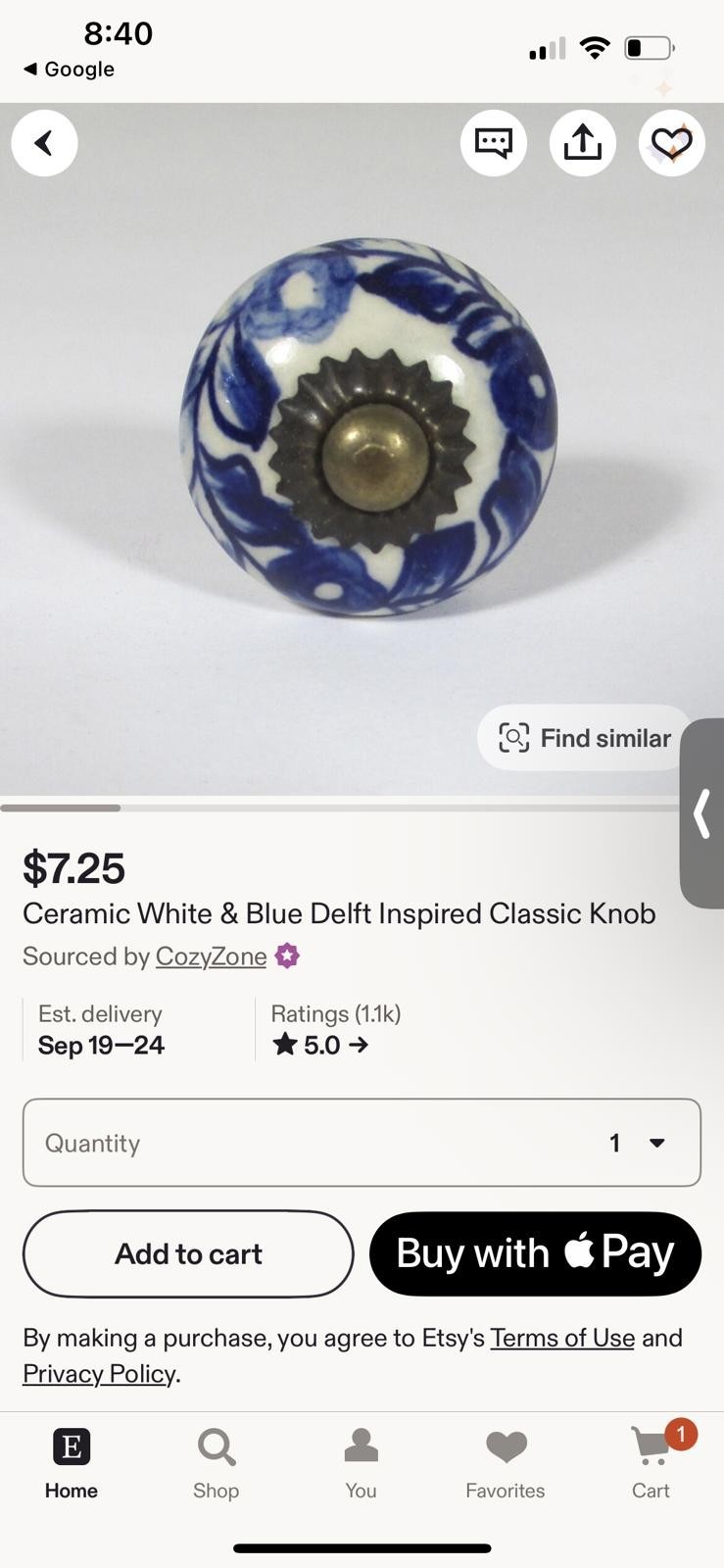Visit the CozyZone shop page
Screen dimensions: 724x1568
(211, 956)
